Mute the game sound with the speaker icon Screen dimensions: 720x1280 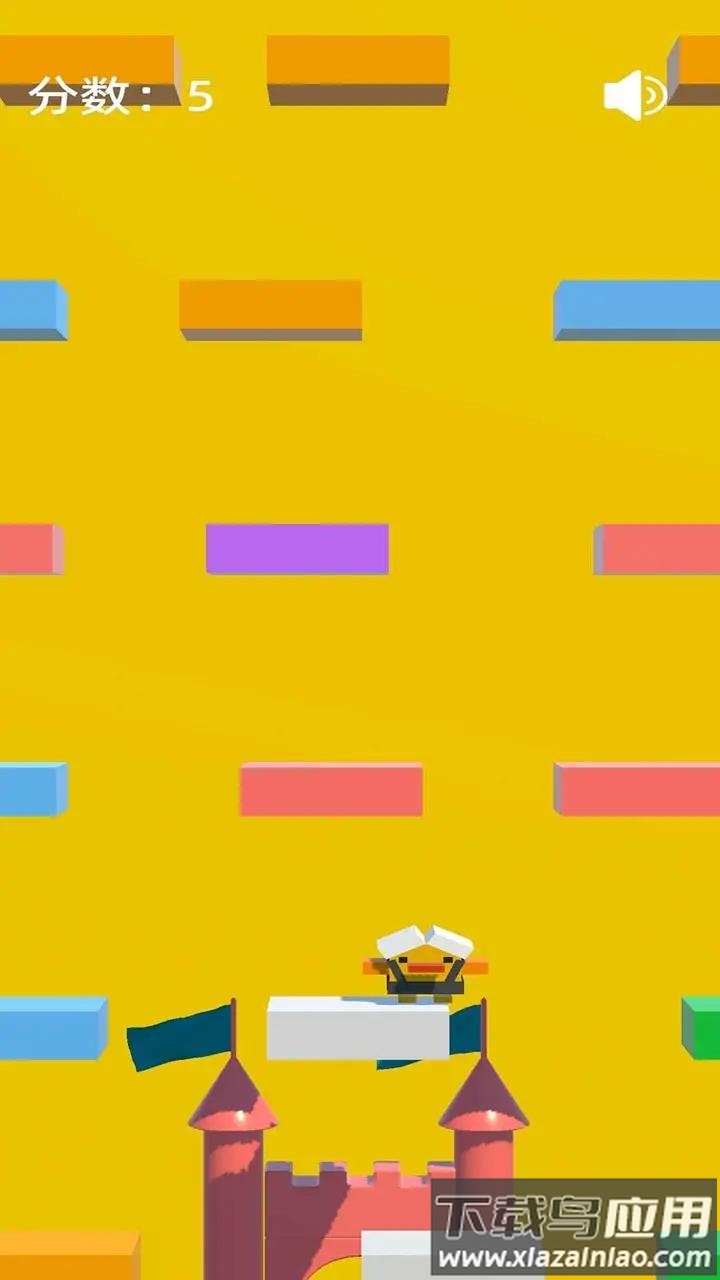tap(634, 96)
